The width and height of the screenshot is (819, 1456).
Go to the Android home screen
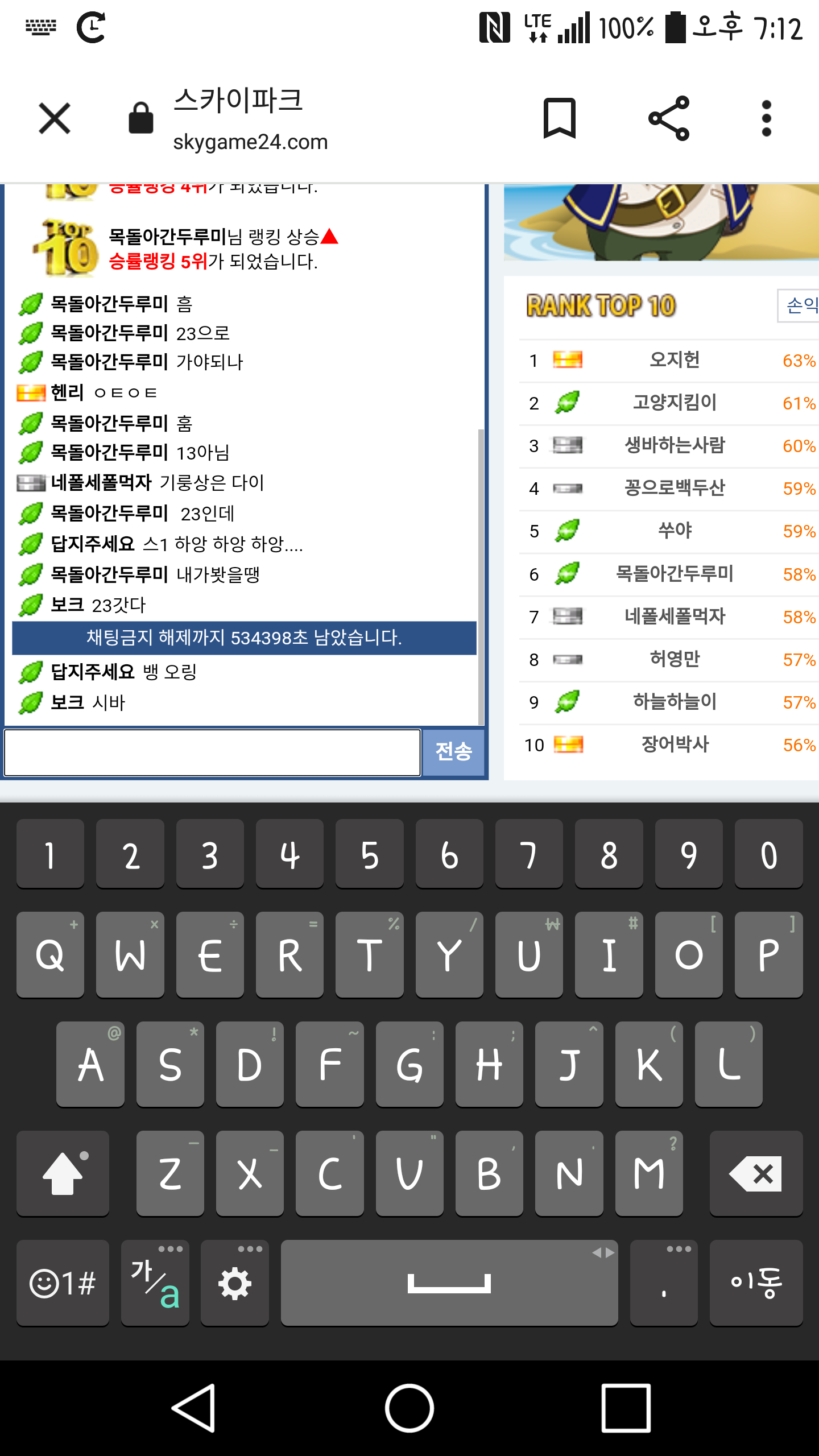(x=409, y=1408)
